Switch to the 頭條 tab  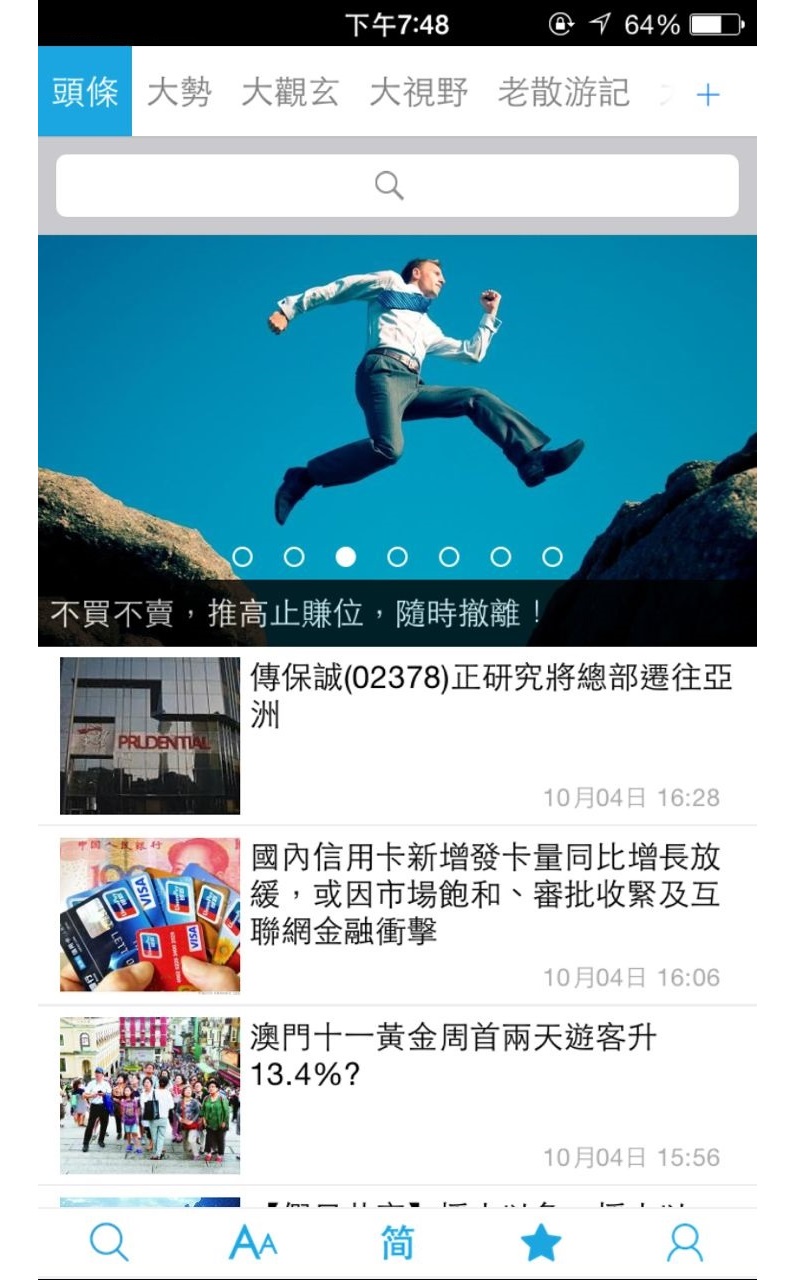coord(85,93)
